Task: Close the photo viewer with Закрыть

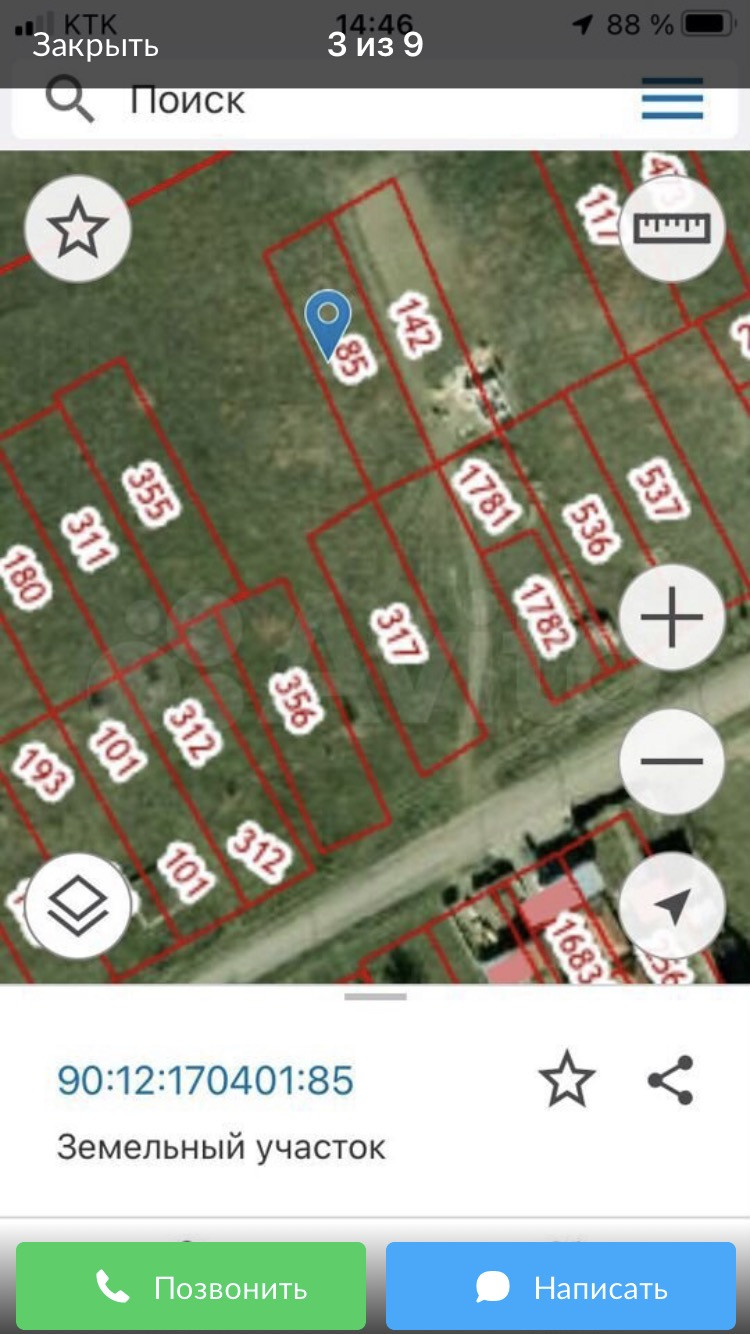Action: point(96,45)
